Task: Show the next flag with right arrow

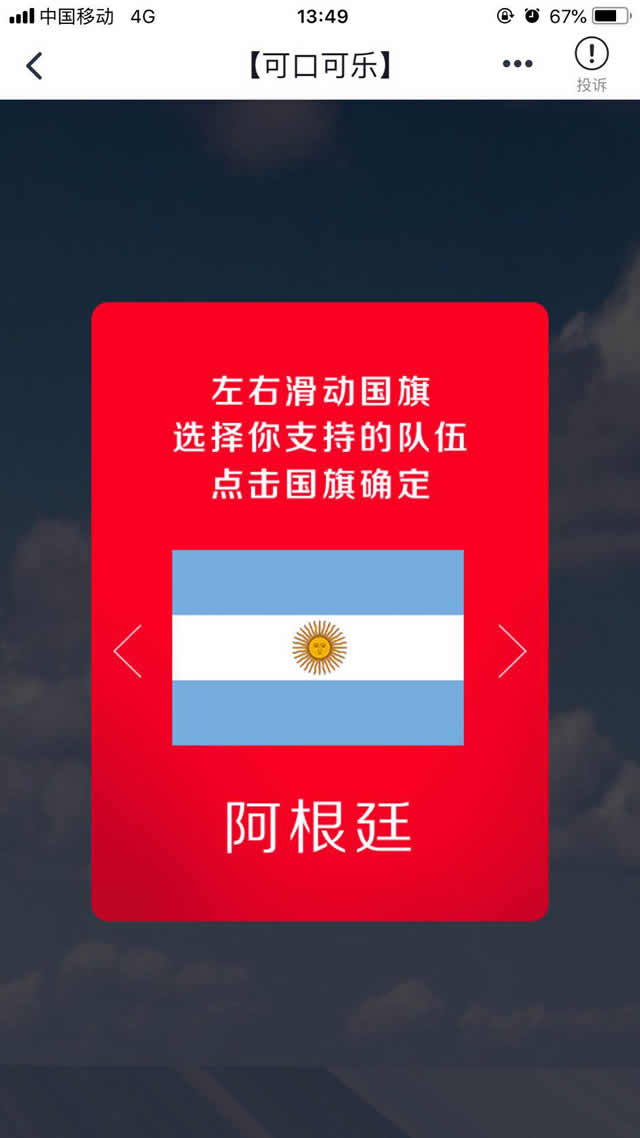Action: 512,650
